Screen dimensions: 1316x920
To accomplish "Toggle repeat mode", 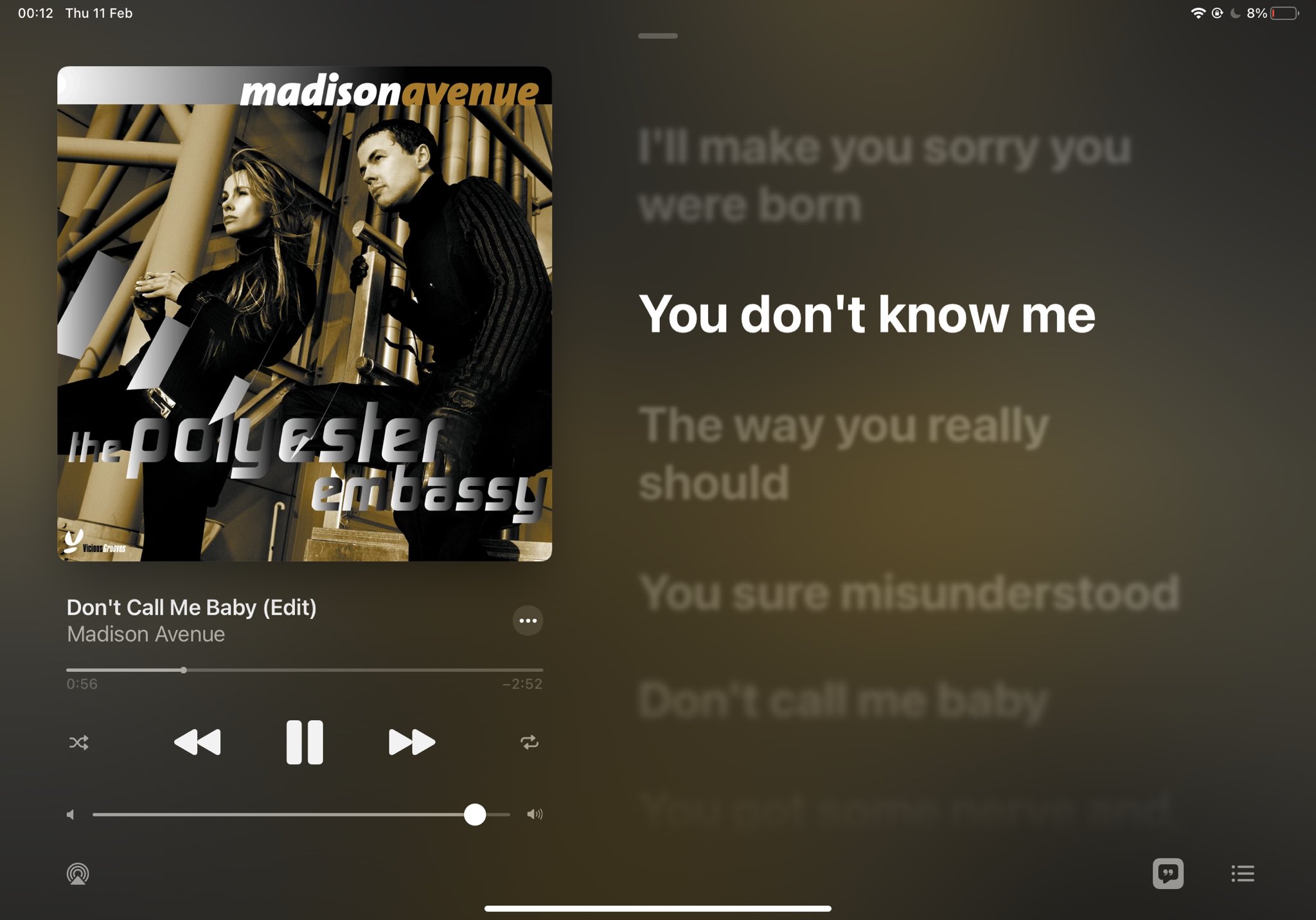I will point(529,743).
